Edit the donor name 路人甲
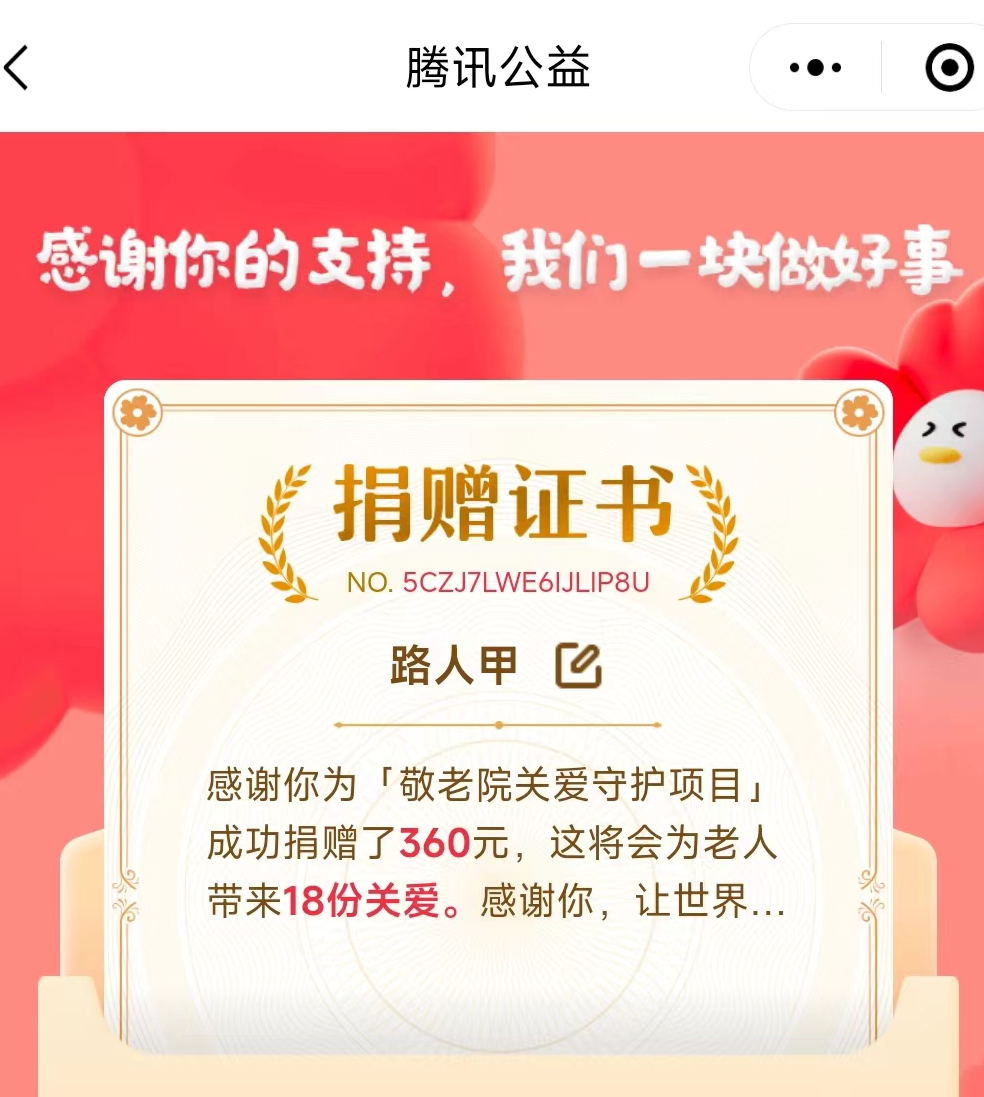The width and height of the screenshot is (984, 1097). click(578, 665)
